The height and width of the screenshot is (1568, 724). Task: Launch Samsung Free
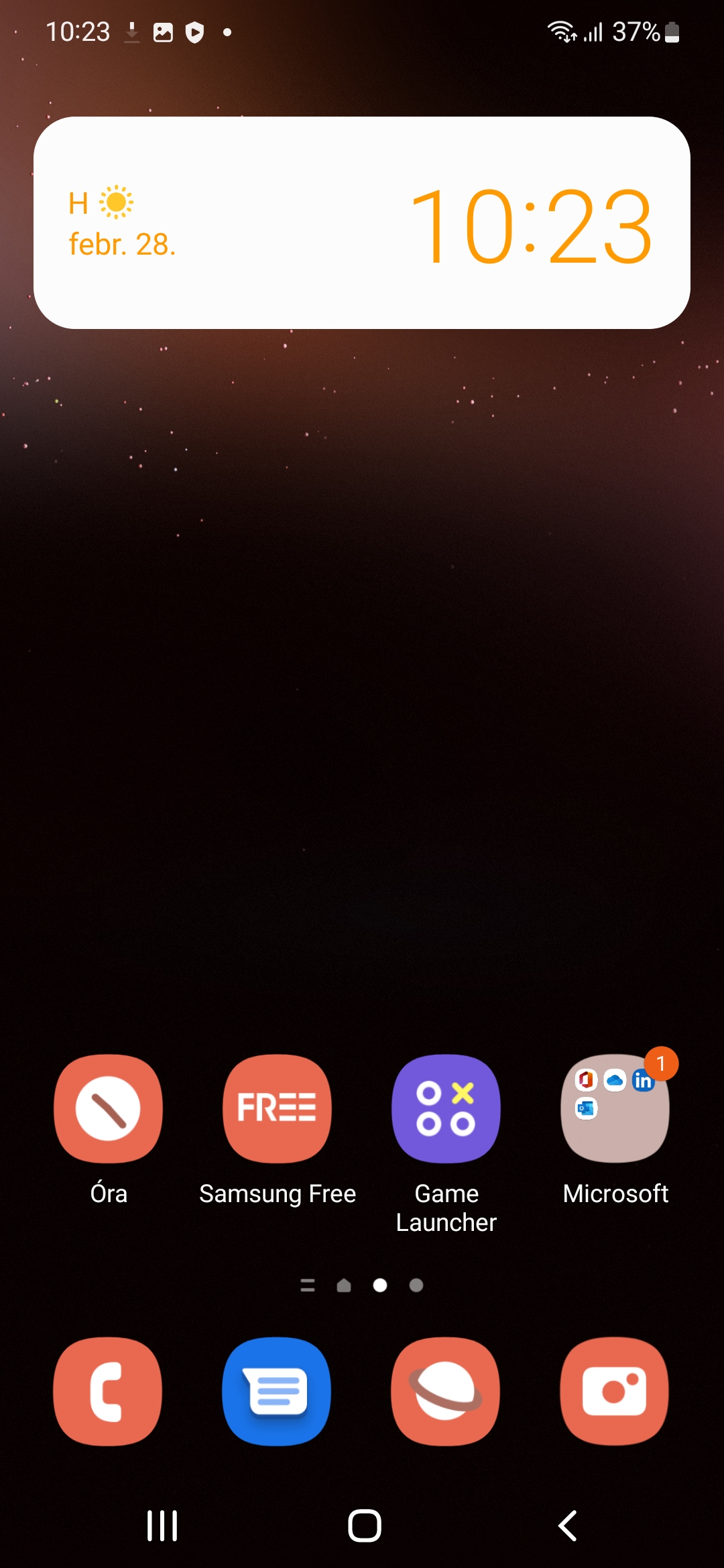(x=277, y=1108)
